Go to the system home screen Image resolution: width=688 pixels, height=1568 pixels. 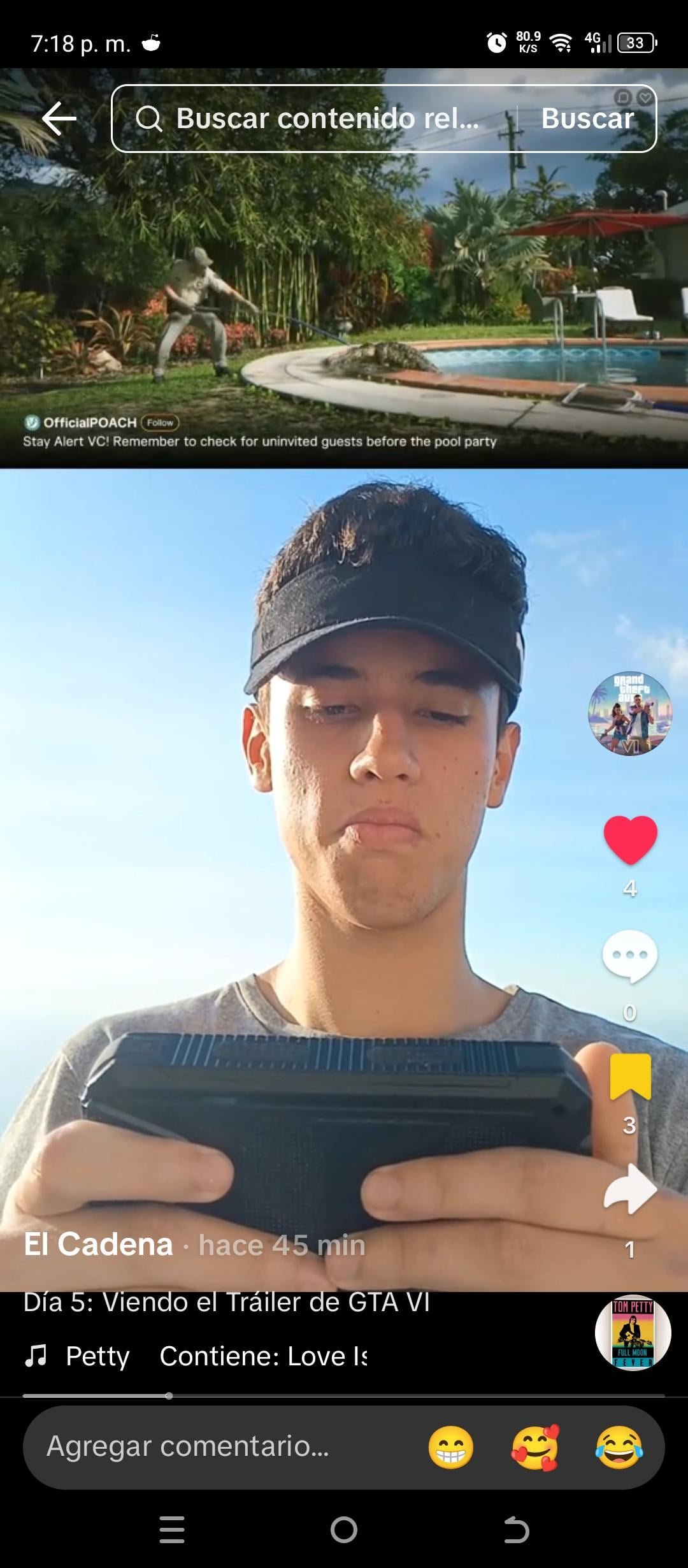pyautogui.click(x=344, y=1530)
